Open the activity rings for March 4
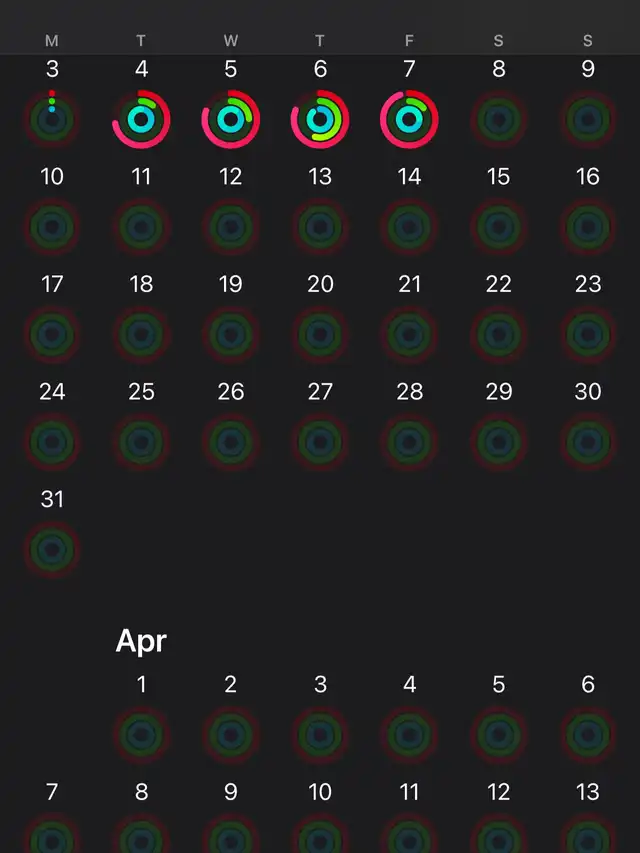Viewport: 640px width, 853px height. 141,120
